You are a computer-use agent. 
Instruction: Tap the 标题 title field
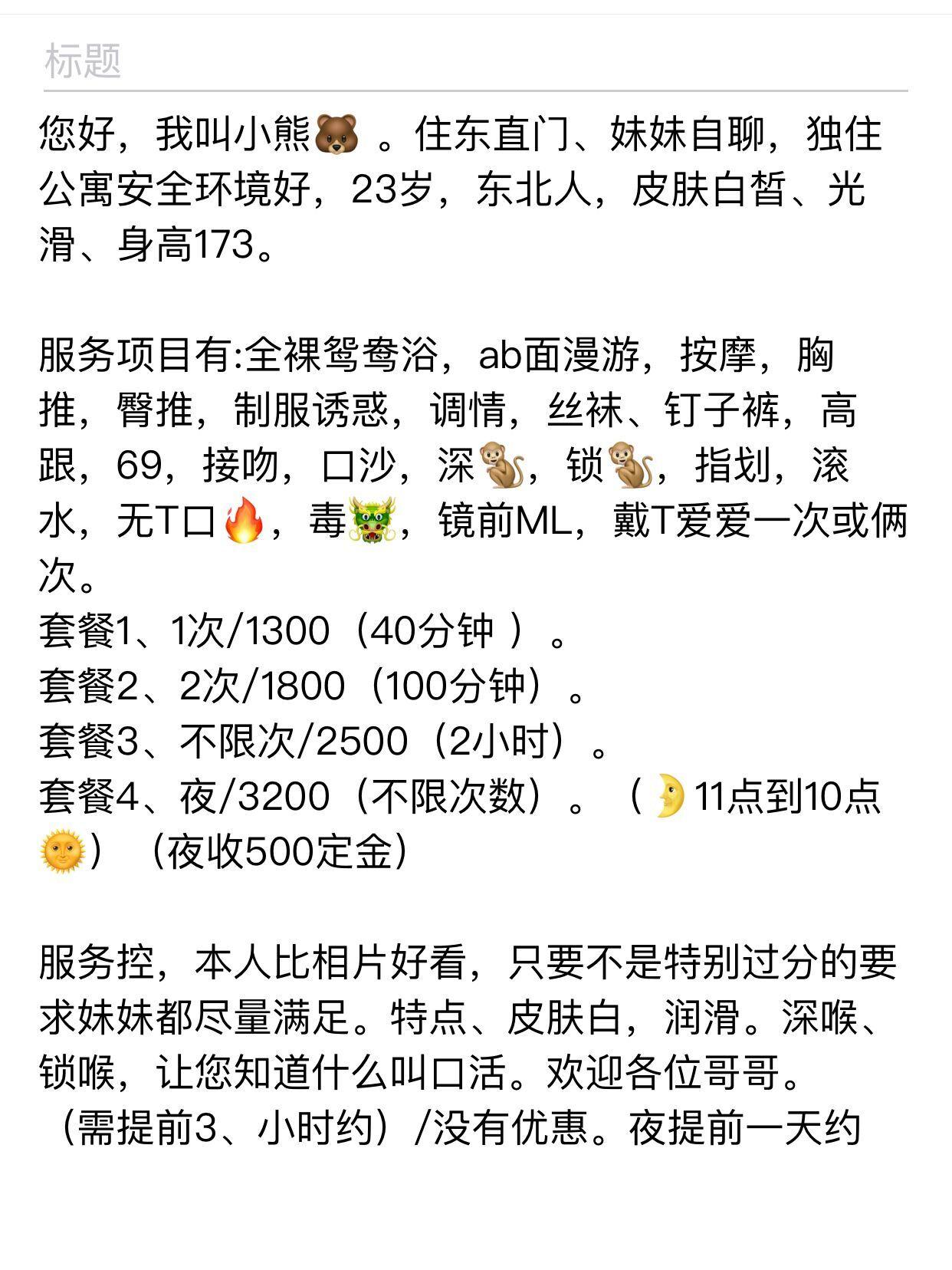click(x=475, y=61)
